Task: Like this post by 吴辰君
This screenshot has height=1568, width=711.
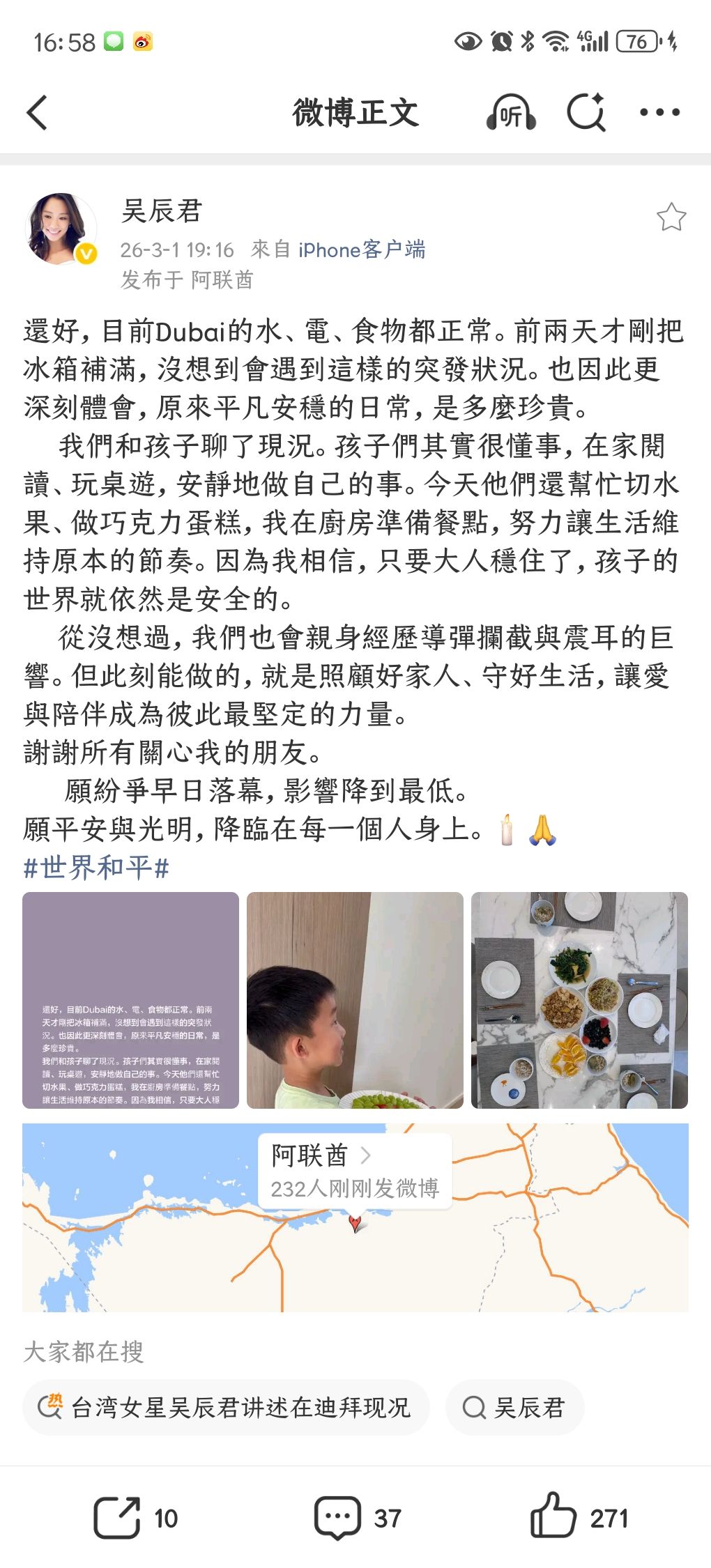Action: pos(554,1517)
